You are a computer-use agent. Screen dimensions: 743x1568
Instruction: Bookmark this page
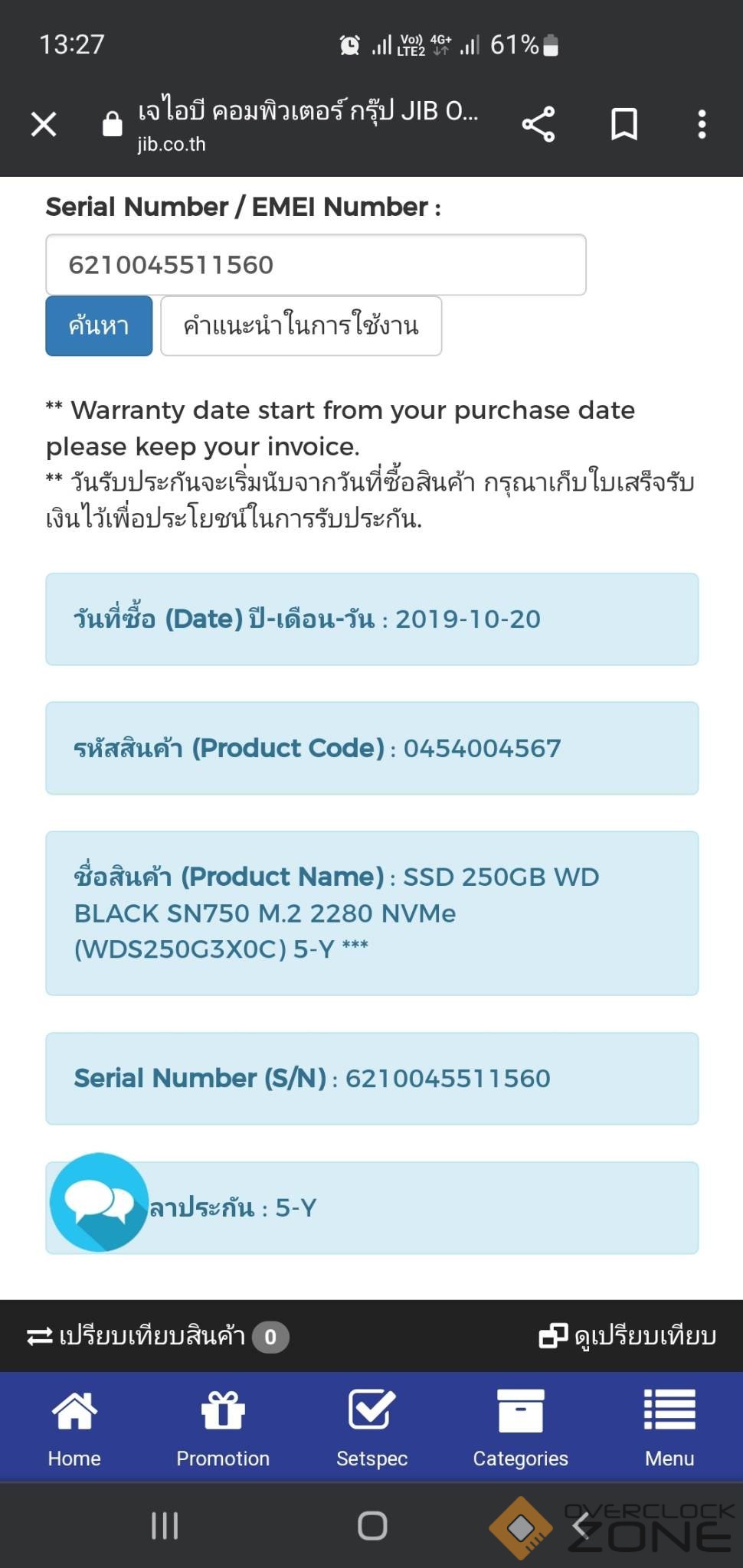[624, 124]
